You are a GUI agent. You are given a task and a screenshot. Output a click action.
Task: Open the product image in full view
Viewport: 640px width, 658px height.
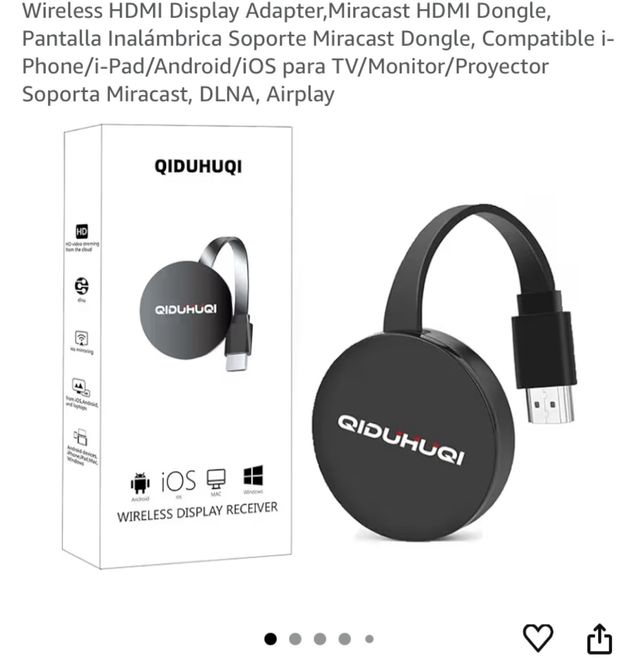tap(320, 350)
